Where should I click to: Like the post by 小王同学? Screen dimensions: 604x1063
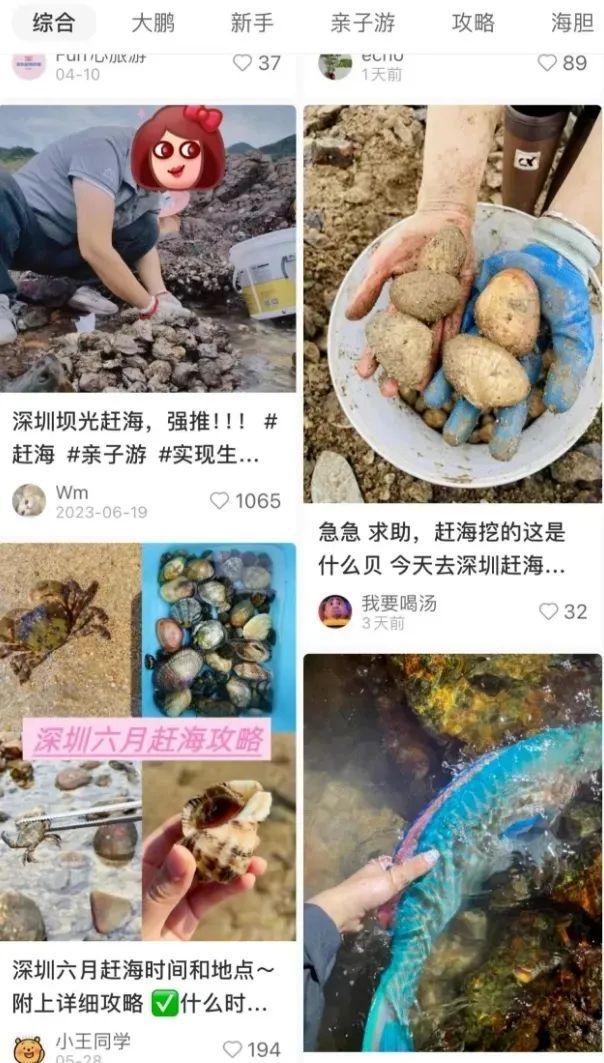(233, 1049)
